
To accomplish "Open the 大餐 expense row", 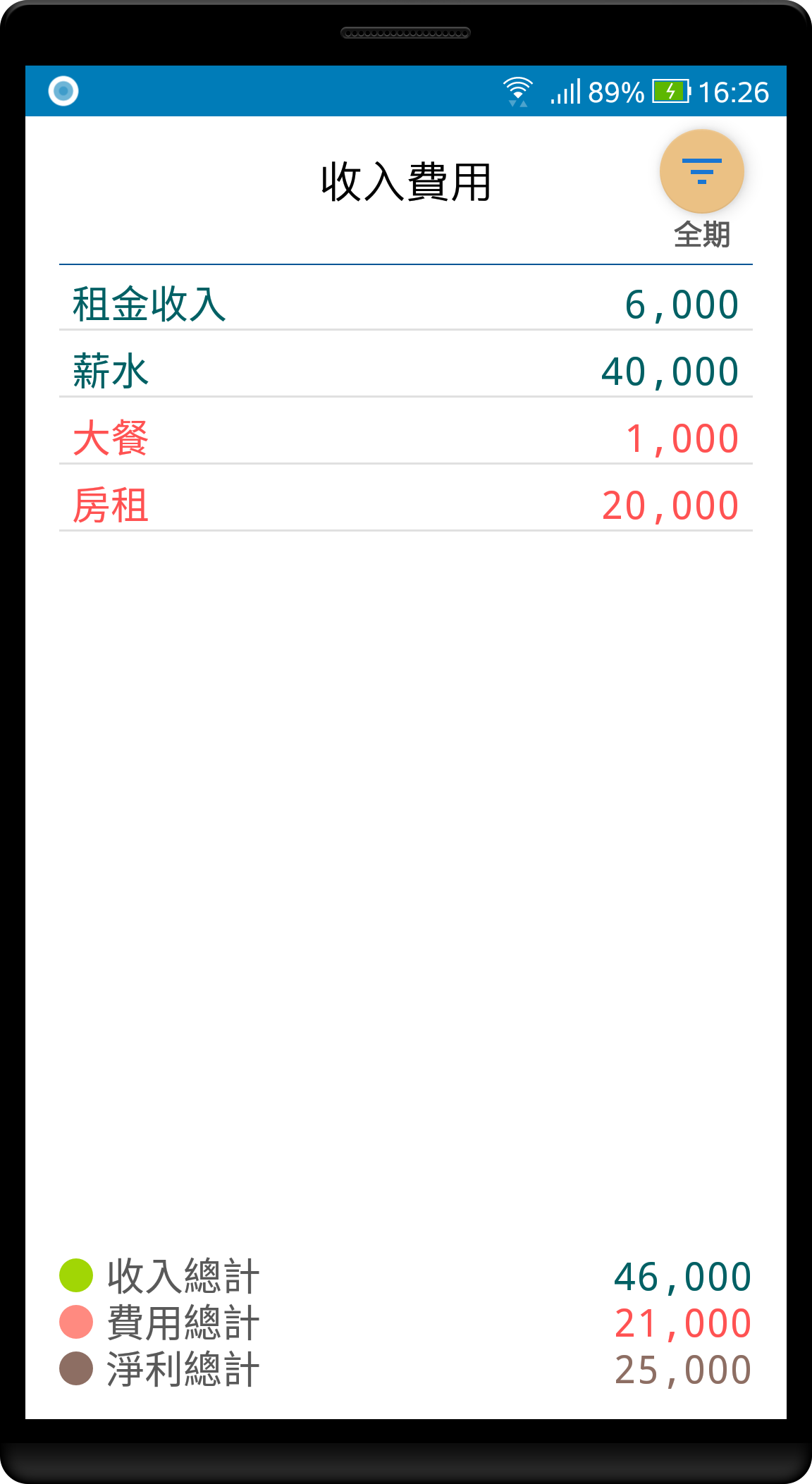I will click(406, 431).
